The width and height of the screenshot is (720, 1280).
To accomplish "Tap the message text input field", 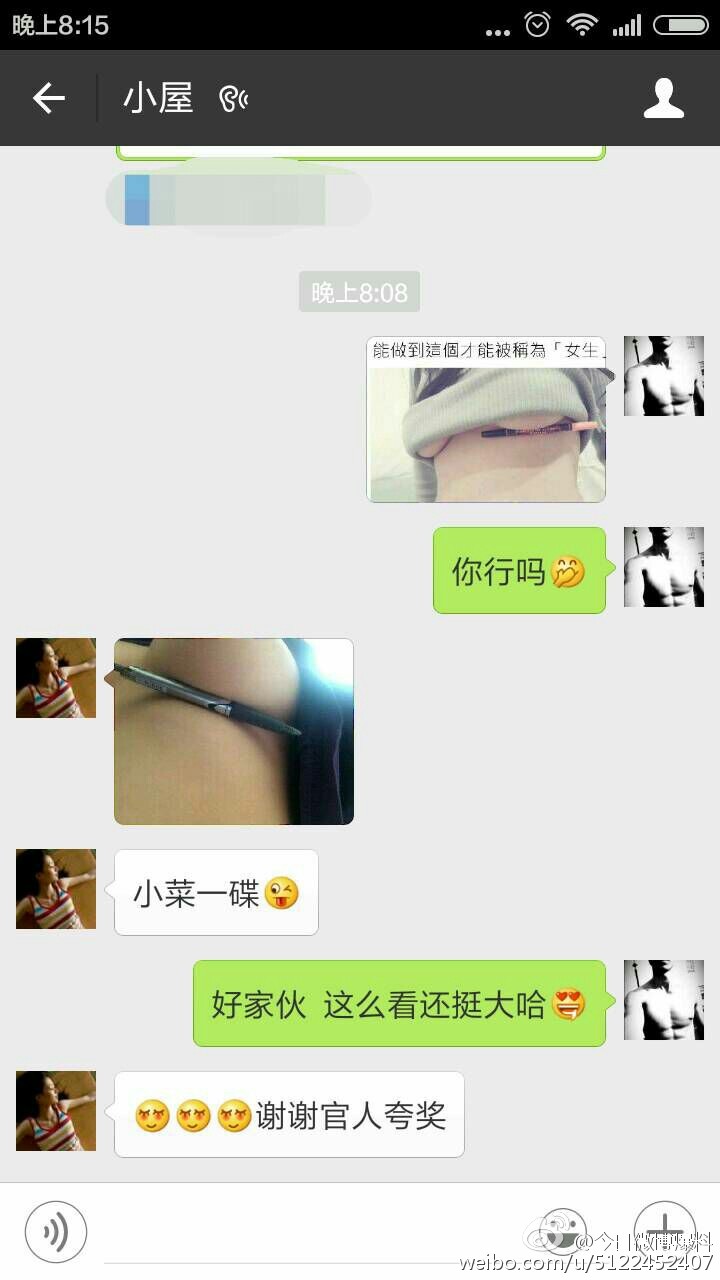I will point(360,1232).
